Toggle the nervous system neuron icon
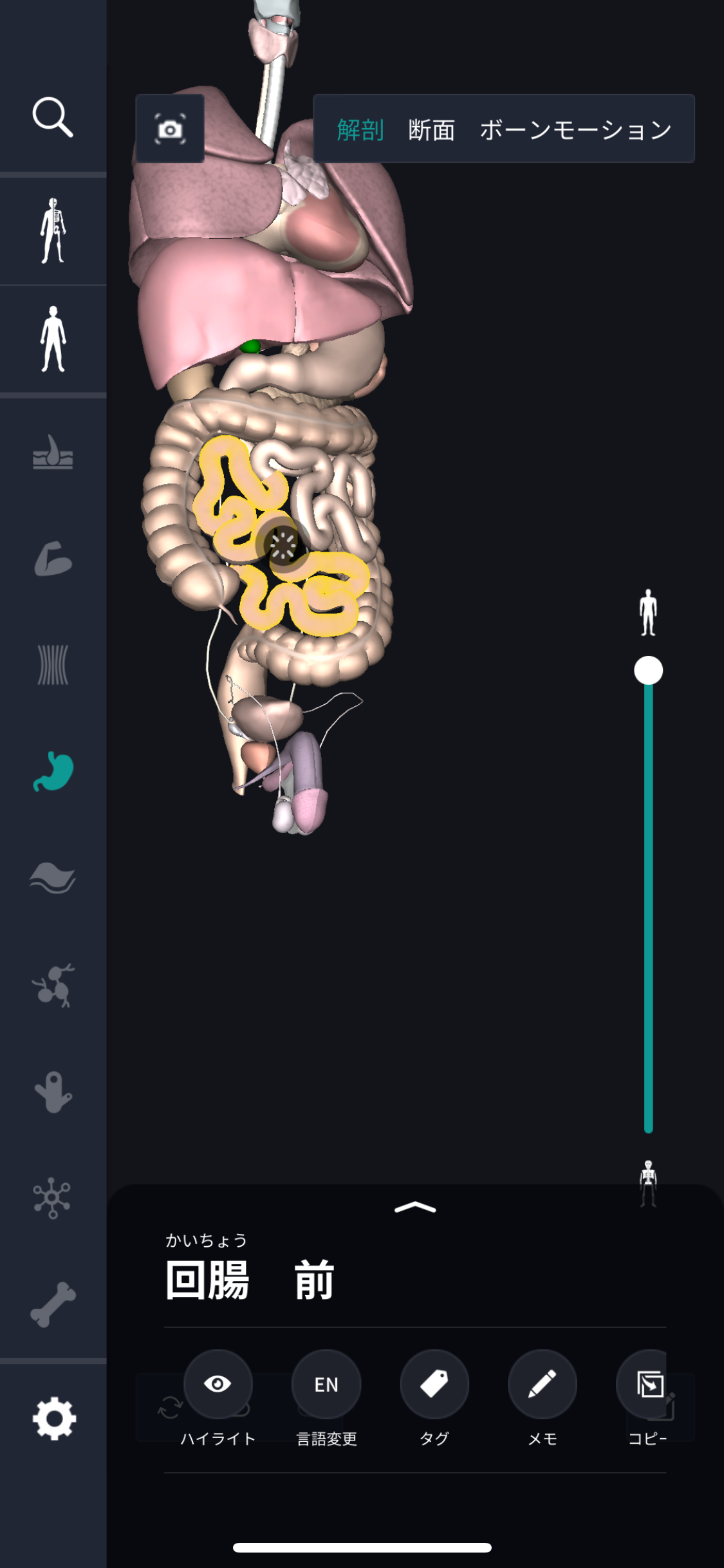Viewport: 724px width, 1568px height. [x=53, y=1199]
